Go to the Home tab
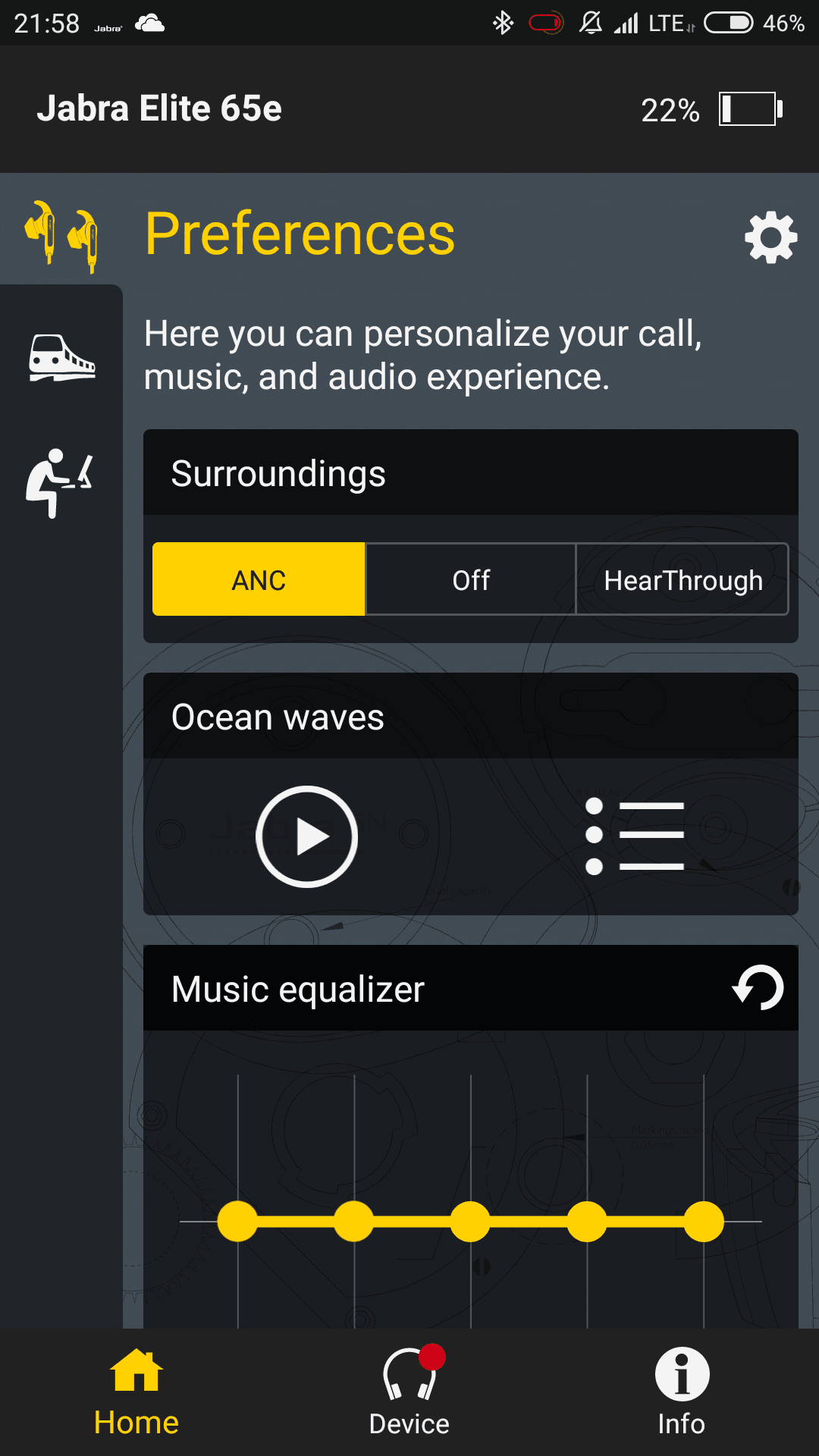The width and height of the screenshot is (819, 1456). click(136, 1392)
